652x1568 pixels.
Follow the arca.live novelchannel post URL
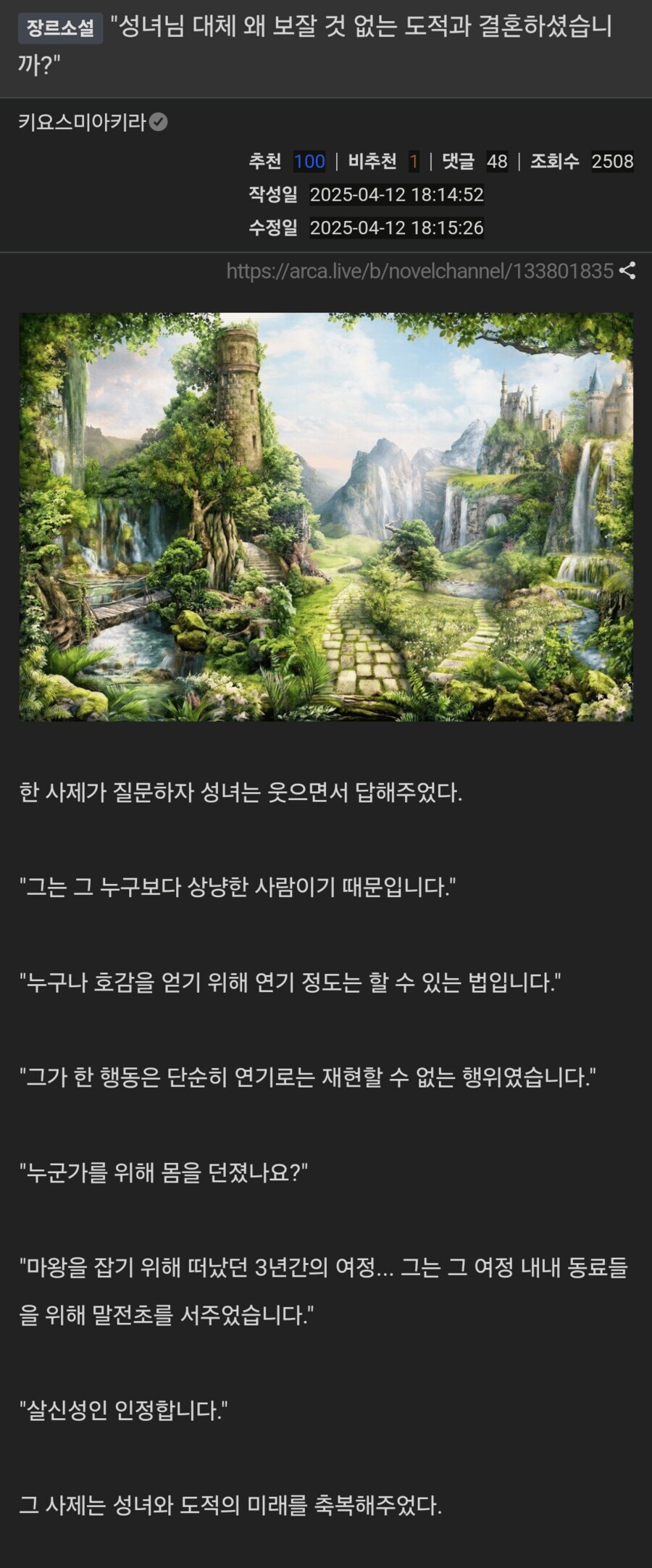pos(419,271)
